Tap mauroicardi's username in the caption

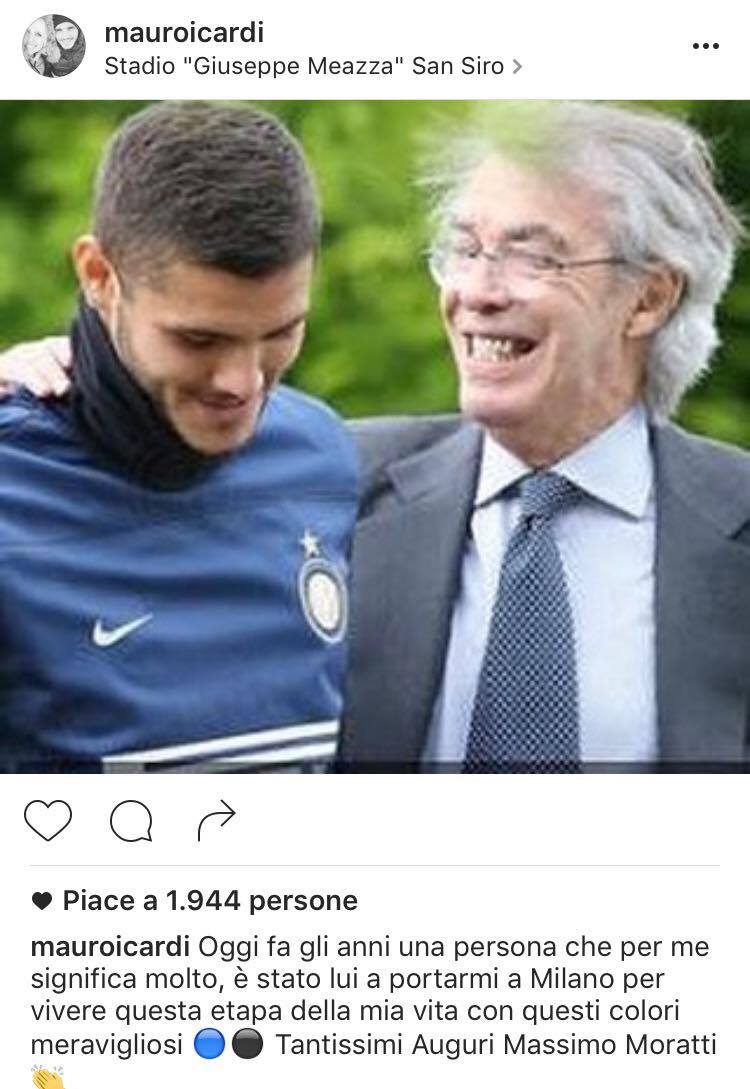108,946
